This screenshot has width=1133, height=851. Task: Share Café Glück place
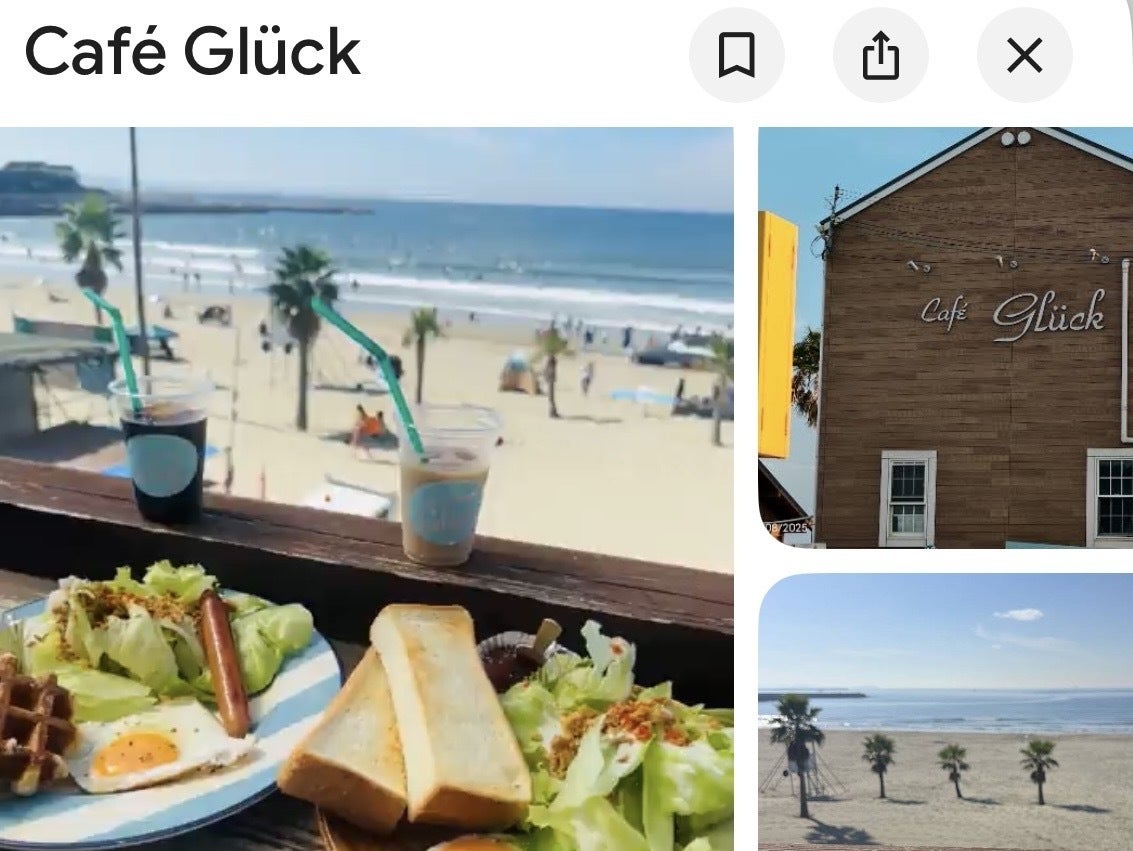pyautogui.click(x=880, y=55)
